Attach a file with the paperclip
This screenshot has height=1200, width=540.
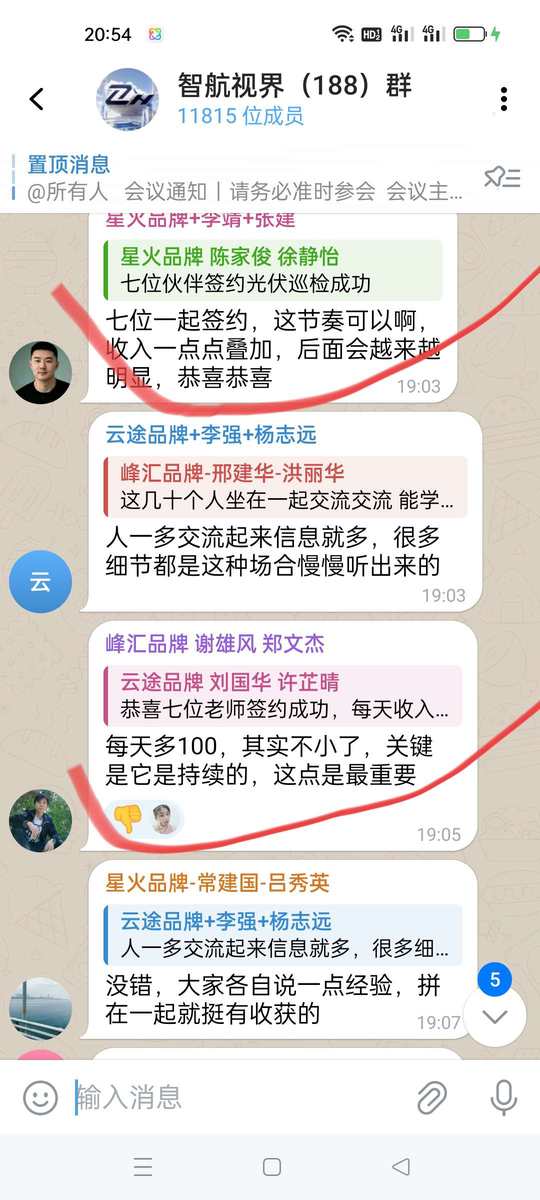click(x=431, y=1097)
